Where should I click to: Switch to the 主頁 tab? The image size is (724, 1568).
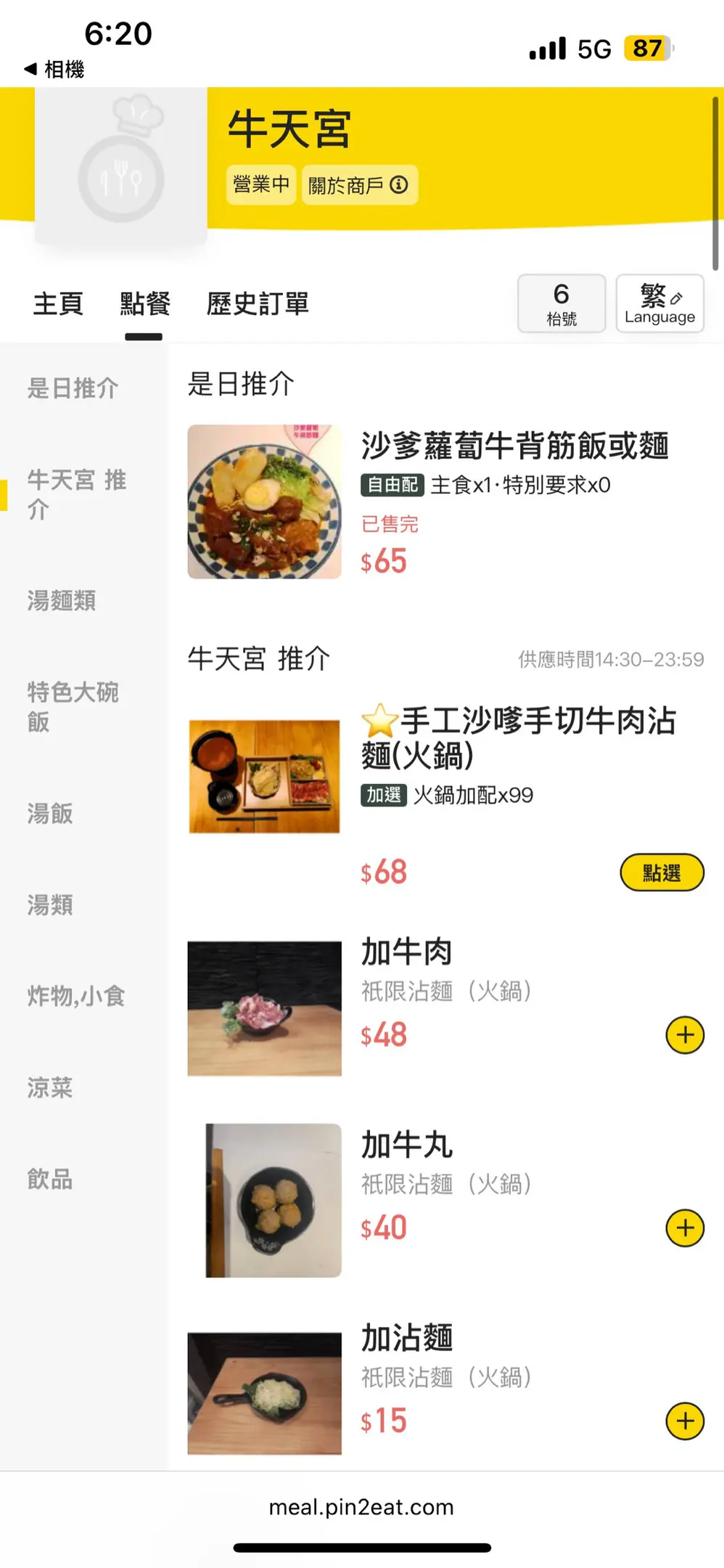[58, 303]
